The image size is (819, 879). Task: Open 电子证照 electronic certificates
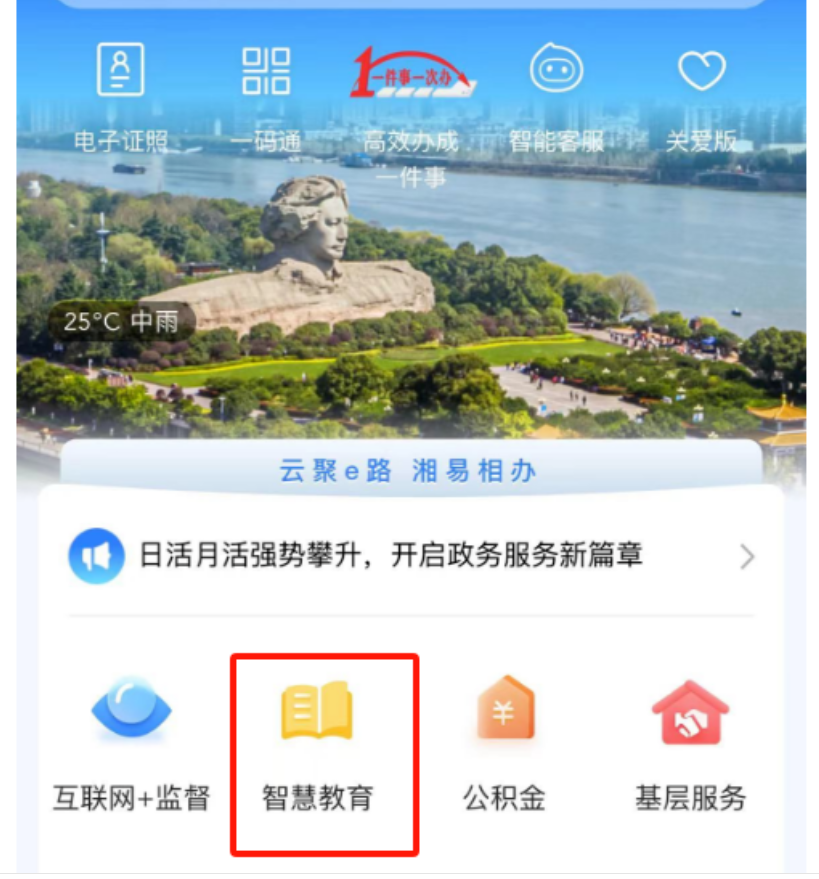tap(120, 95)
